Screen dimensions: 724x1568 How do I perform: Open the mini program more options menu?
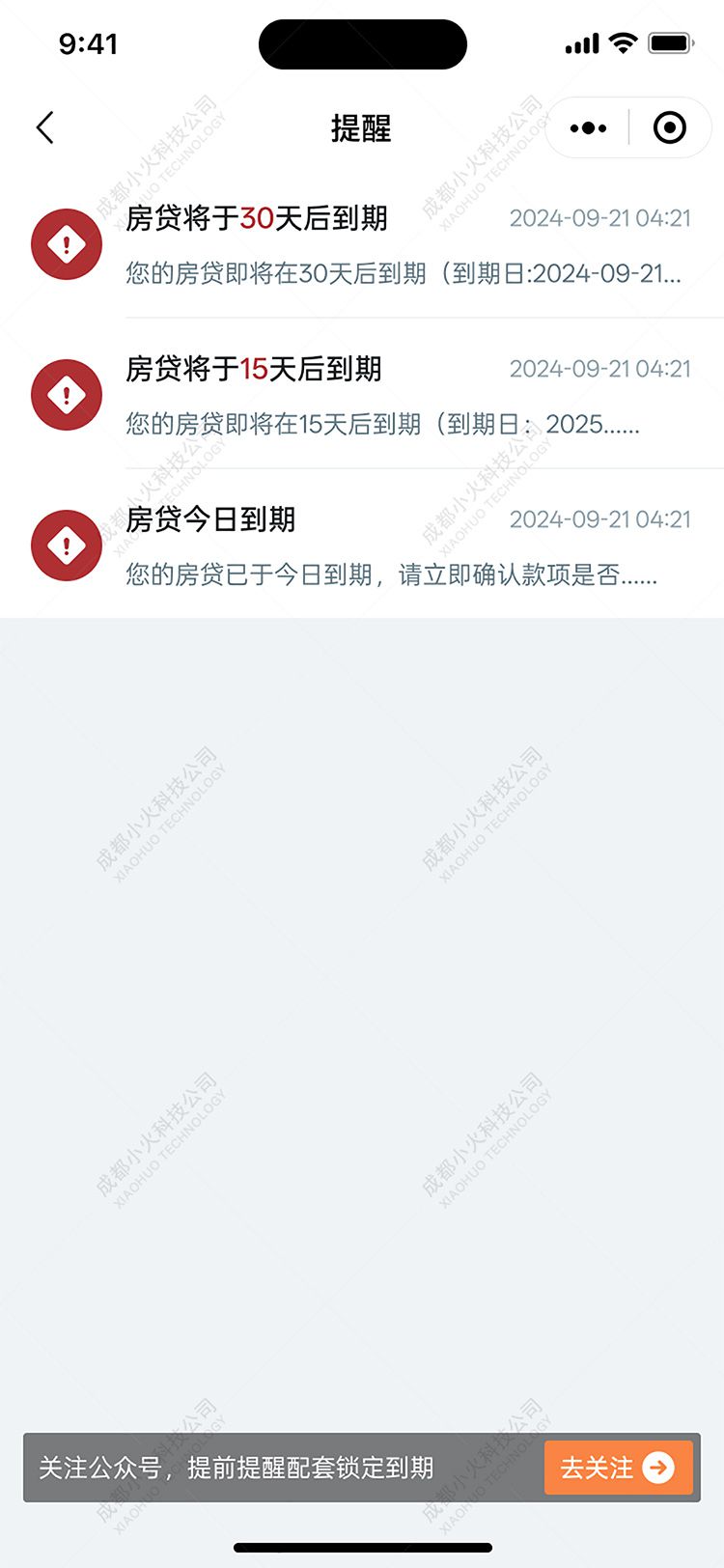point(588,127)
